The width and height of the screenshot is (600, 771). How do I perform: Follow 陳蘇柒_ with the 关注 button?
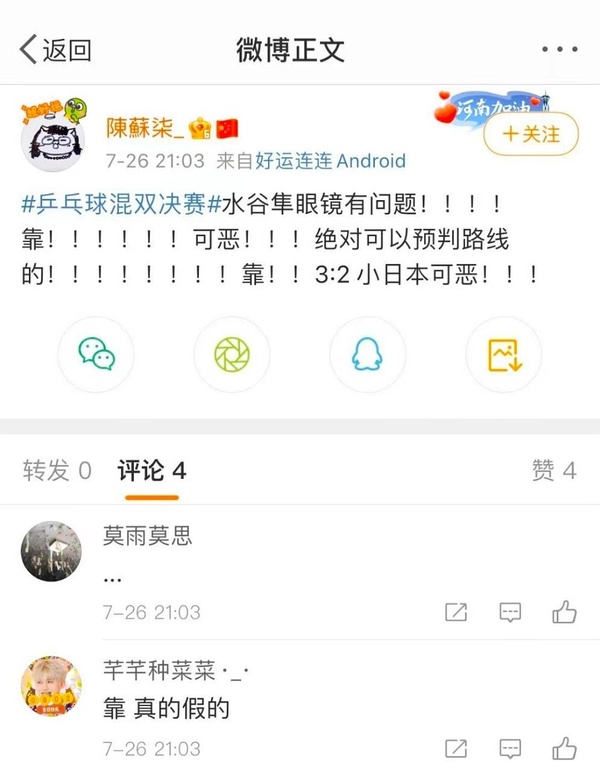tap(531, 134)
